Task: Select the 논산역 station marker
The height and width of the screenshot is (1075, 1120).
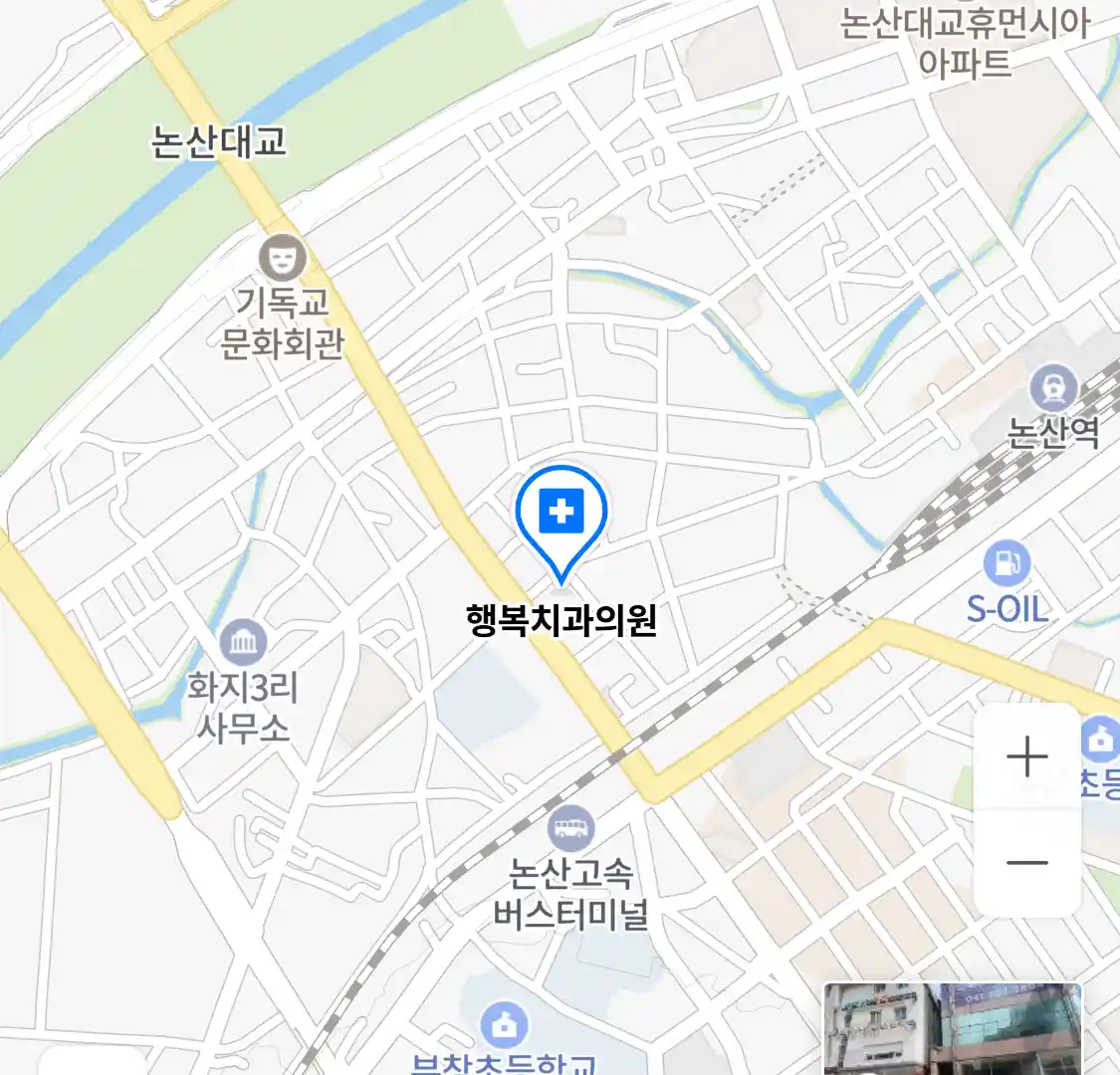Action: (1053, 389)
